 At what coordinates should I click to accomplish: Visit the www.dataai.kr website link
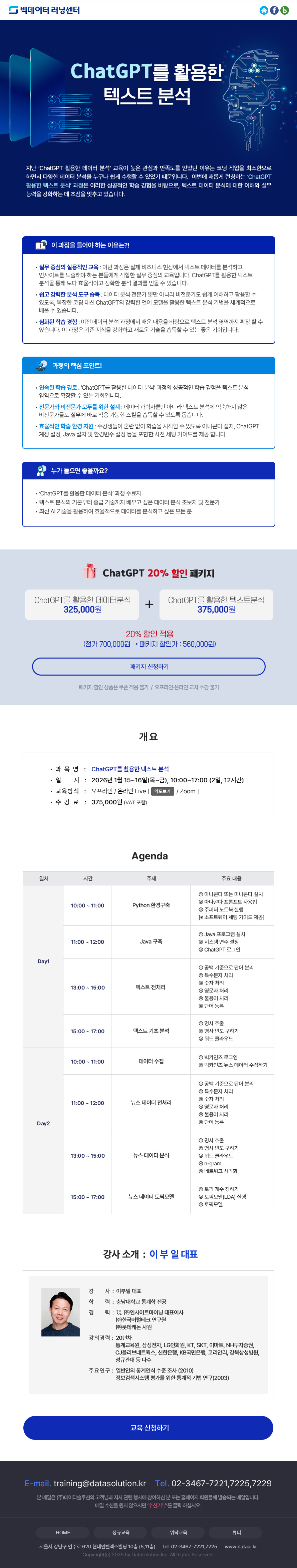coord(240,1546)
